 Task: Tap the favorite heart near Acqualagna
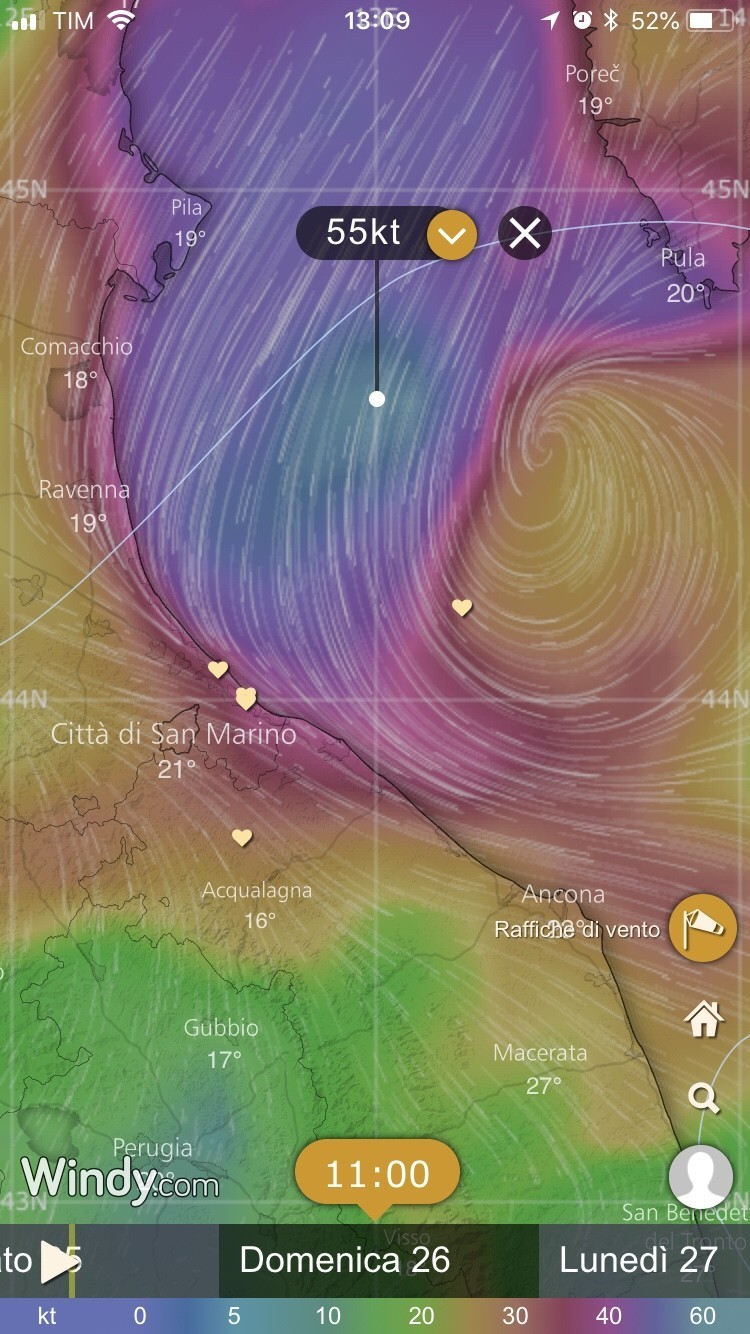pyautogui.click(x=242, y=837)
